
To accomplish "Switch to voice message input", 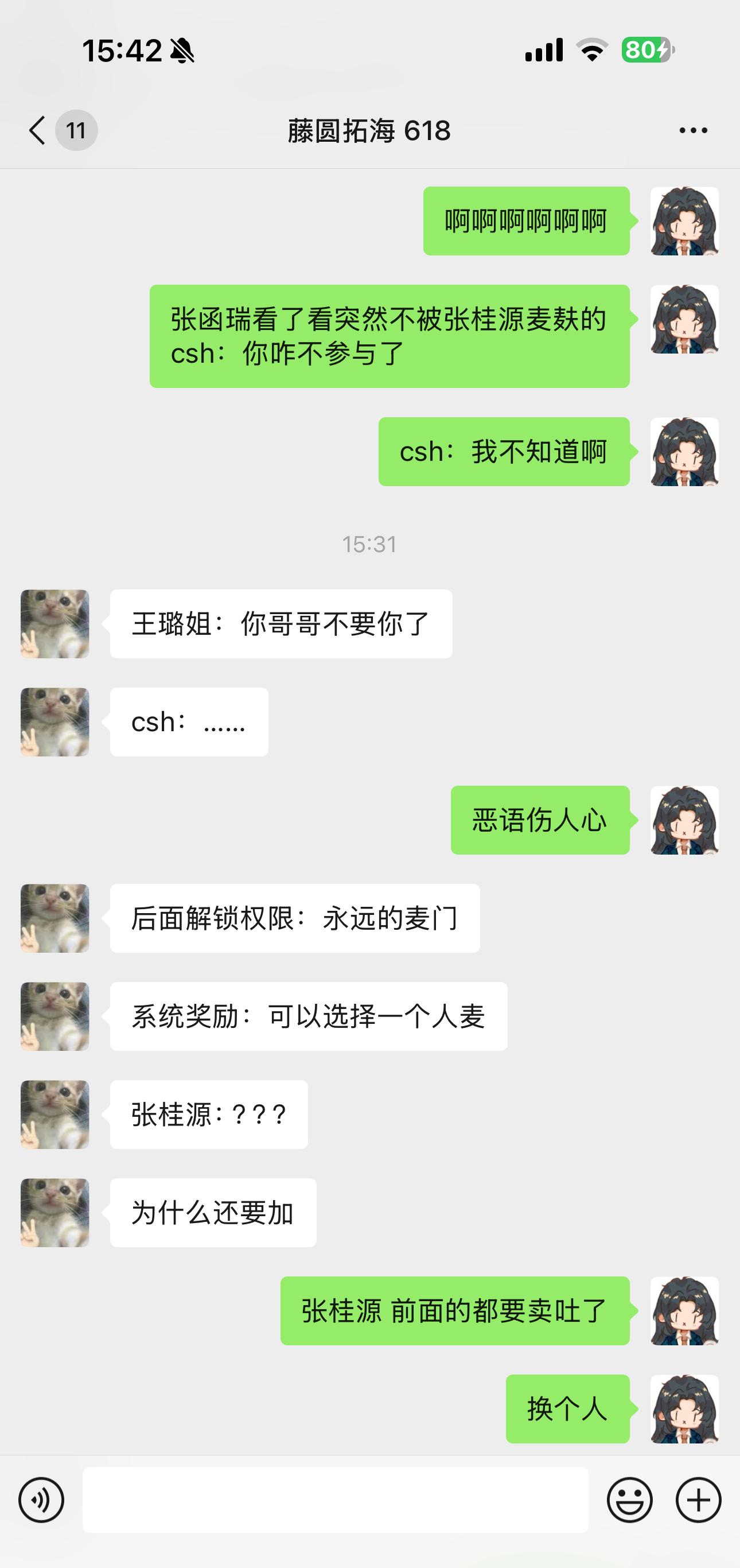I will point(41,1500).
